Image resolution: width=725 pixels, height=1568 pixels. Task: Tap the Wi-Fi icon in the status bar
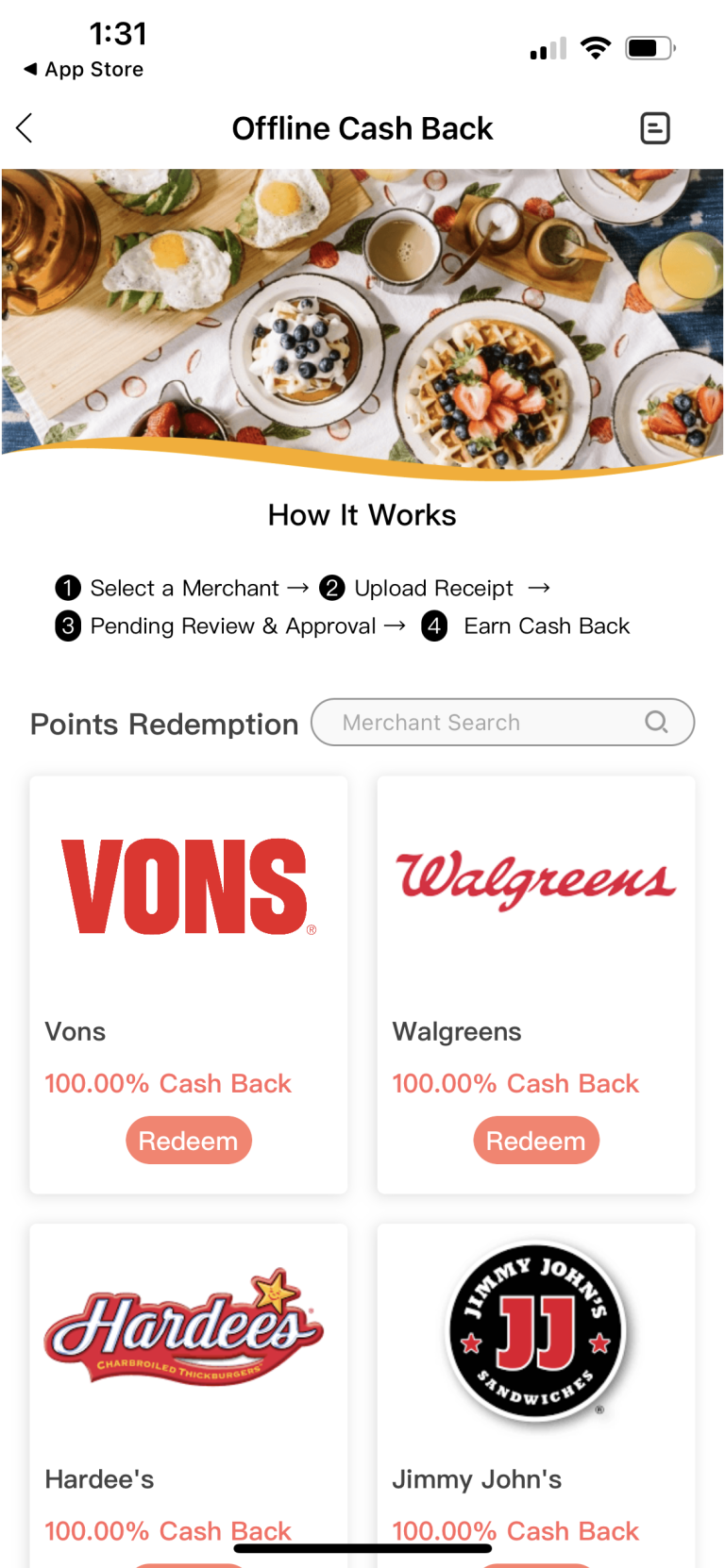(x=596, y=47)
